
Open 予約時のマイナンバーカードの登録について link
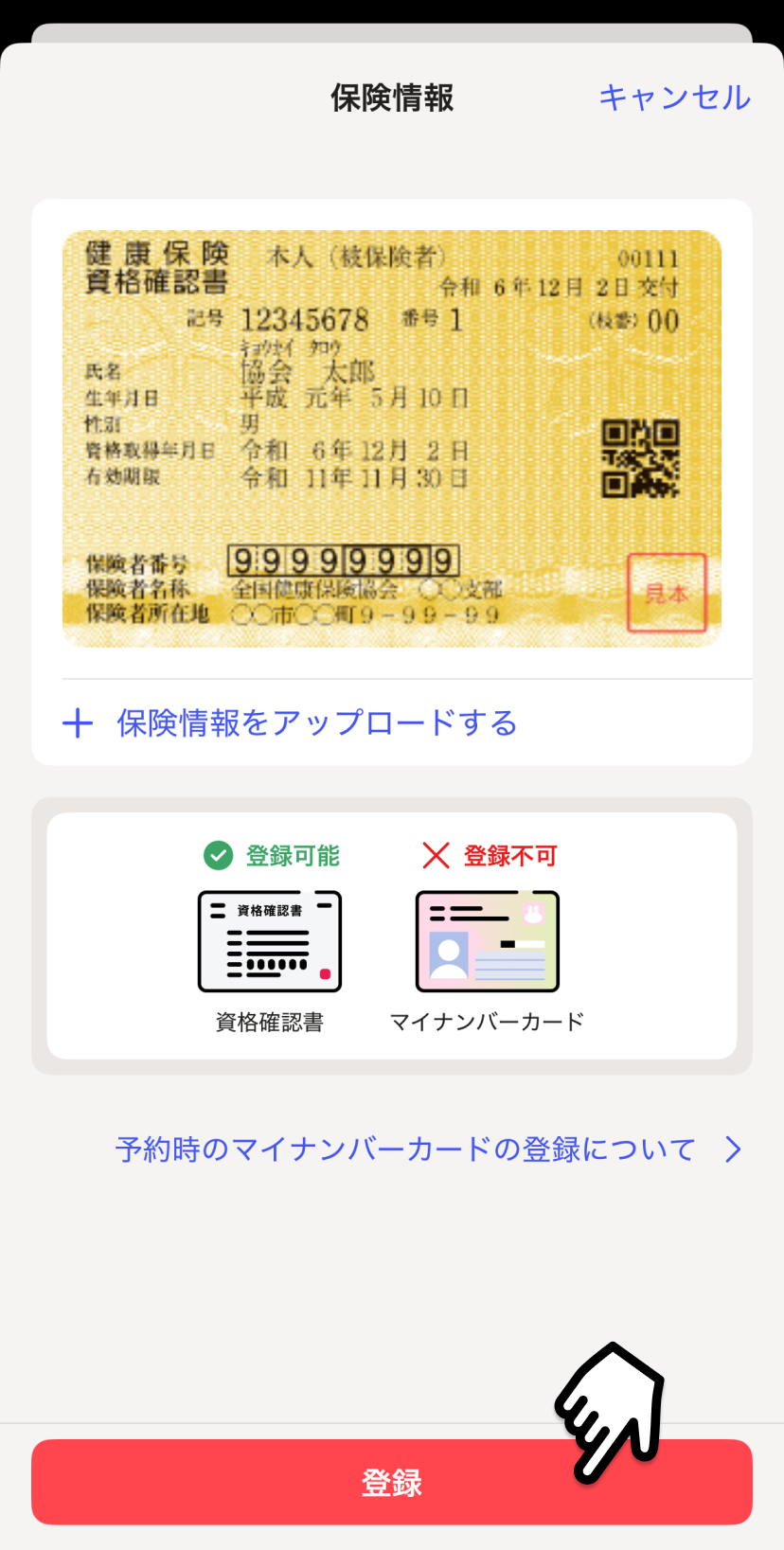(x=427, y=1149)
